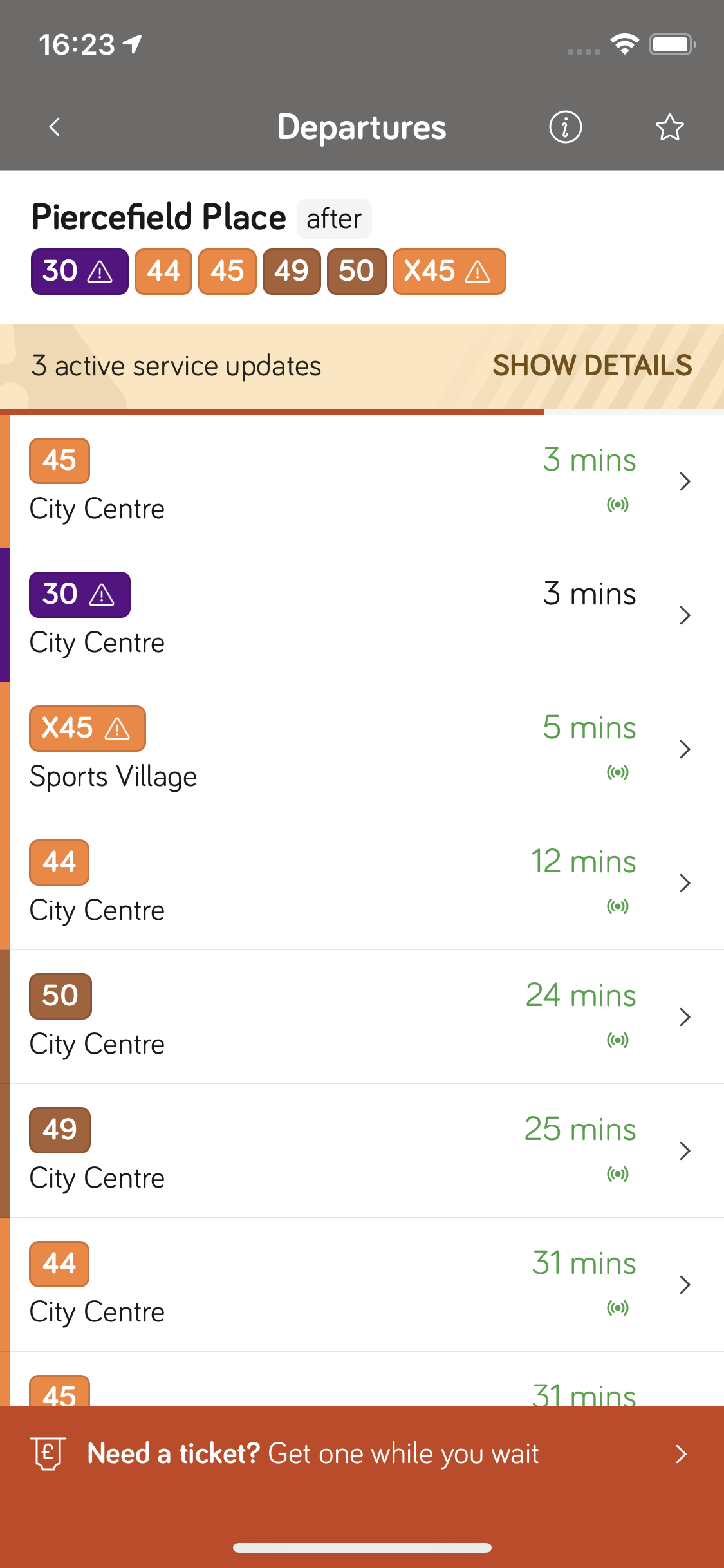Open the 44 departure in 31 mins
724x1568 pixels.
(x=362, y=1285)
